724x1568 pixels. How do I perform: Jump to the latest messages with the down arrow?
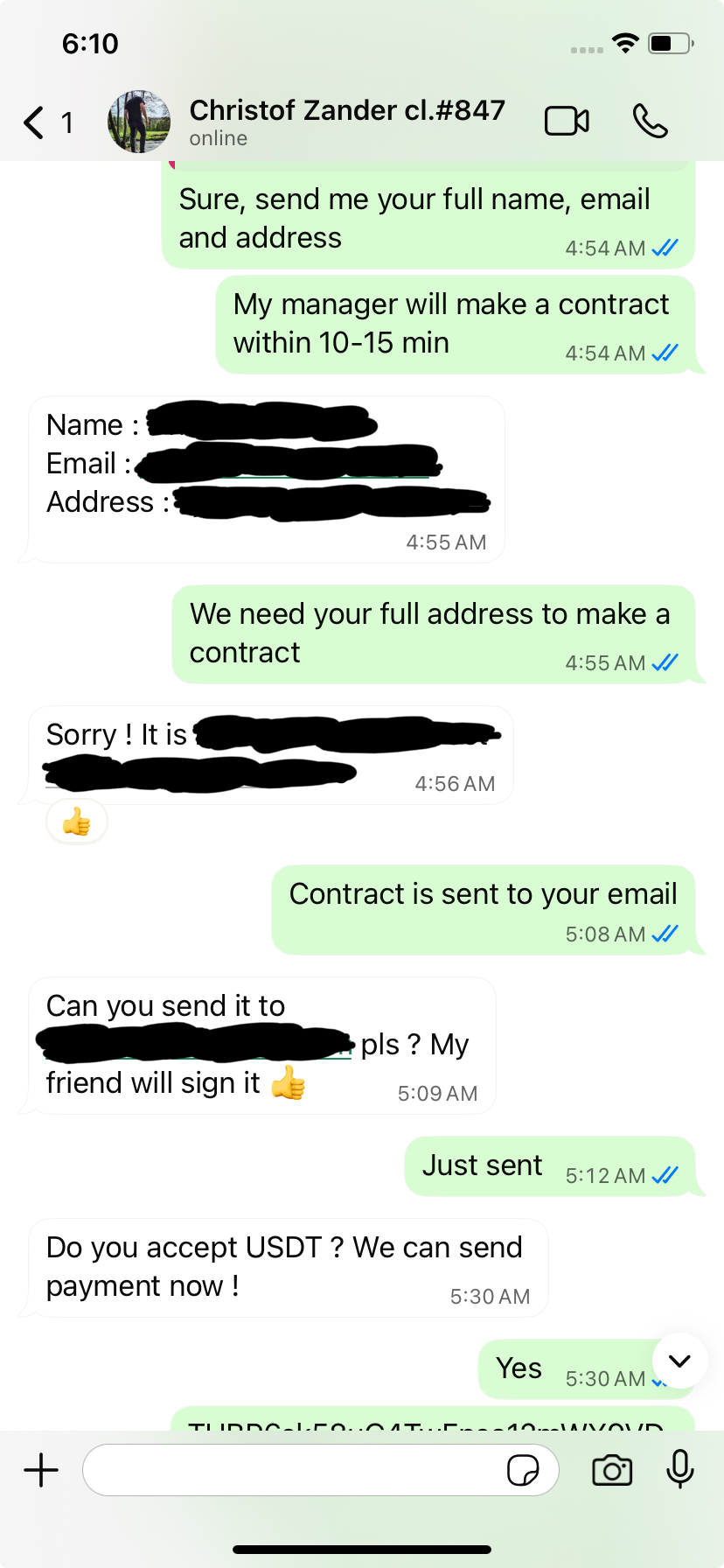[679, 1361]
